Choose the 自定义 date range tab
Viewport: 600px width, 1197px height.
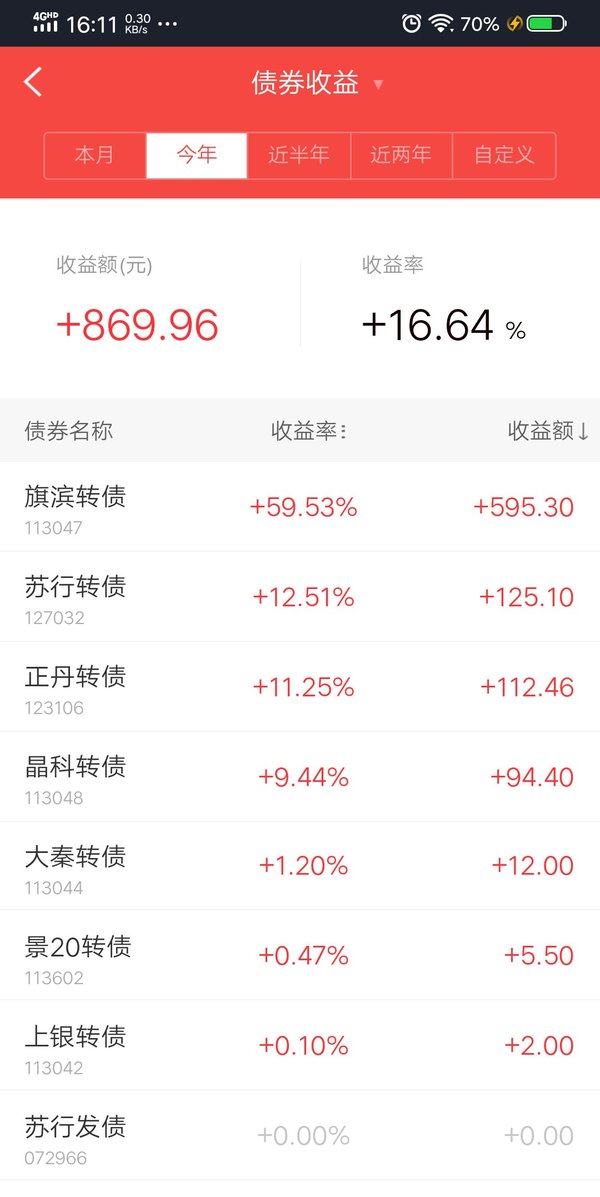pos(504,156)
